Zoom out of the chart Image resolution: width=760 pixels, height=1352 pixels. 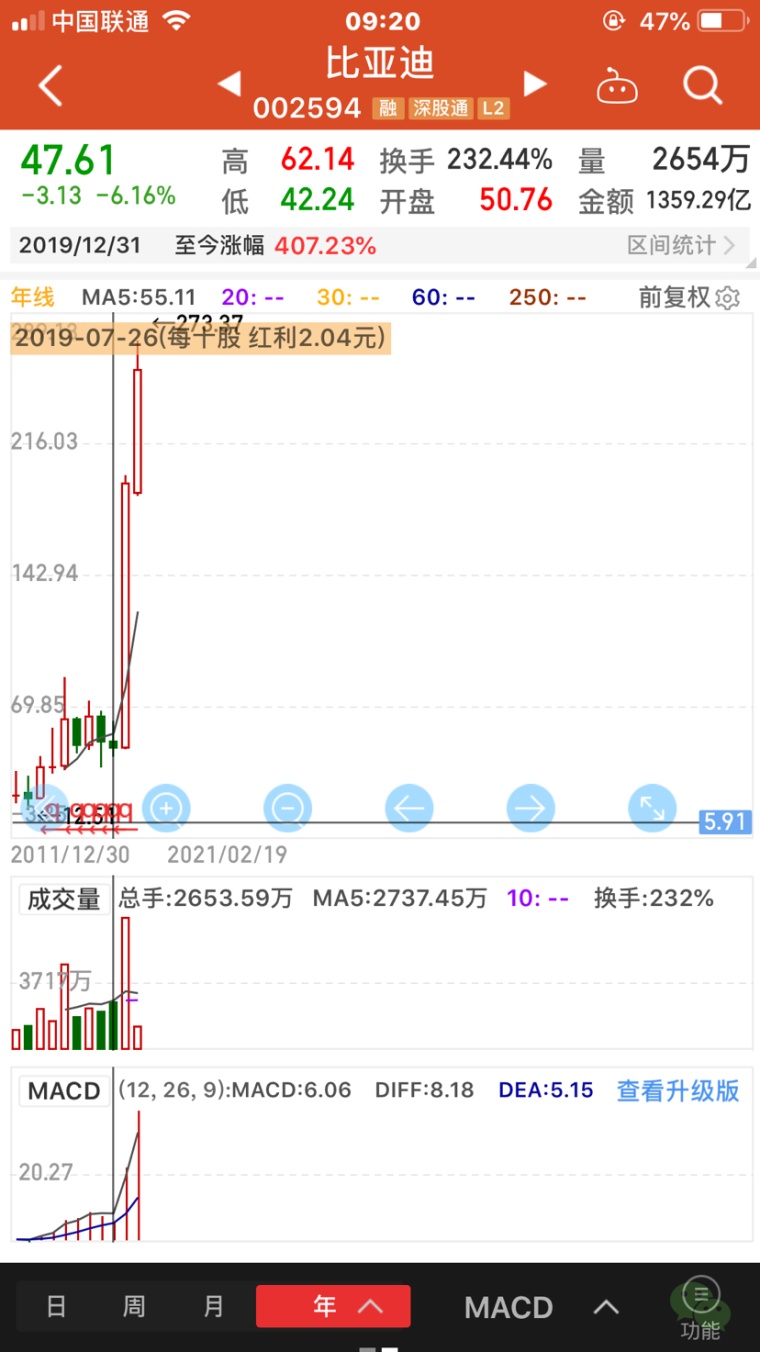click(288, 808)
